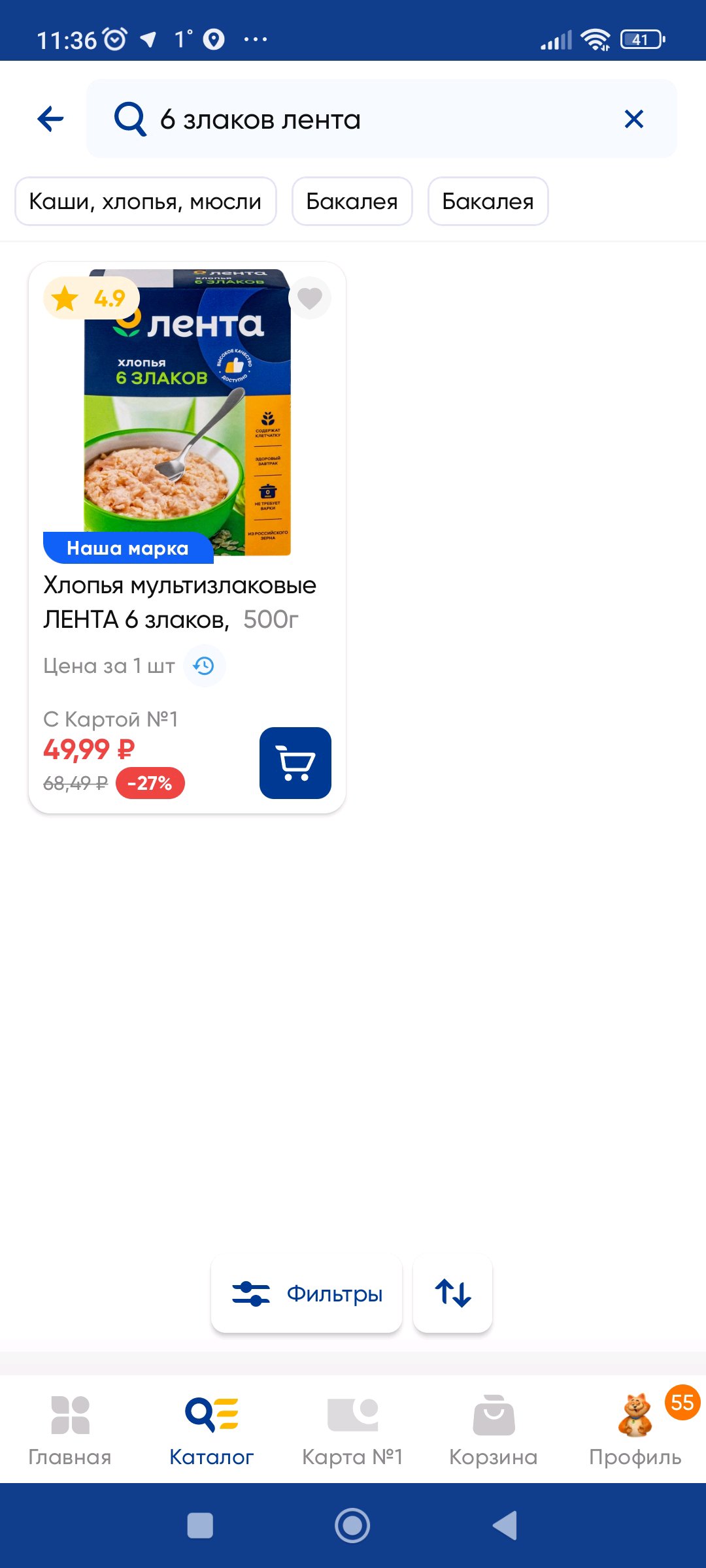View price history via the clock icon
The image size is (706, 1568).
tap(205, 666)
